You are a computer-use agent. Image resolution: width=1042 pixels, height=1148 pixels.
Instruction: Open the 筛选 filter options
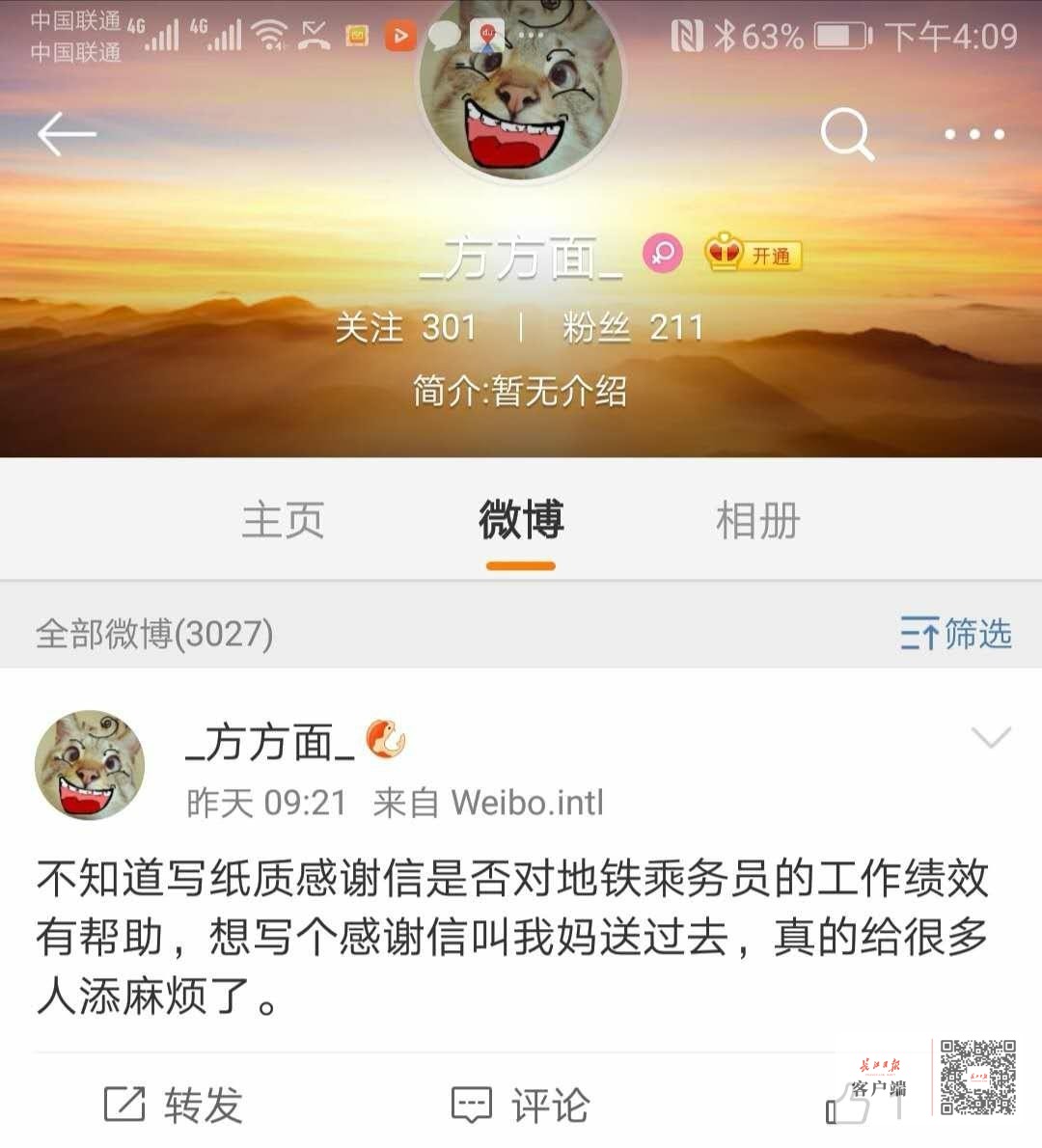point(955,634)
